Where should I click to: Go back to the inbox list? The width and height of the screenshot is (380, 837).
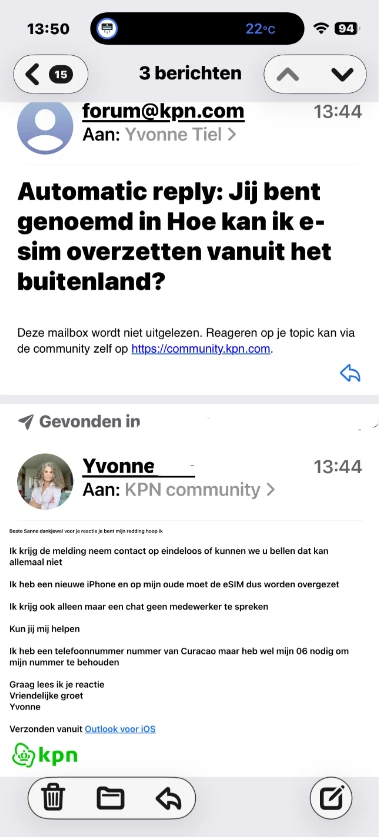pos(50,74)
